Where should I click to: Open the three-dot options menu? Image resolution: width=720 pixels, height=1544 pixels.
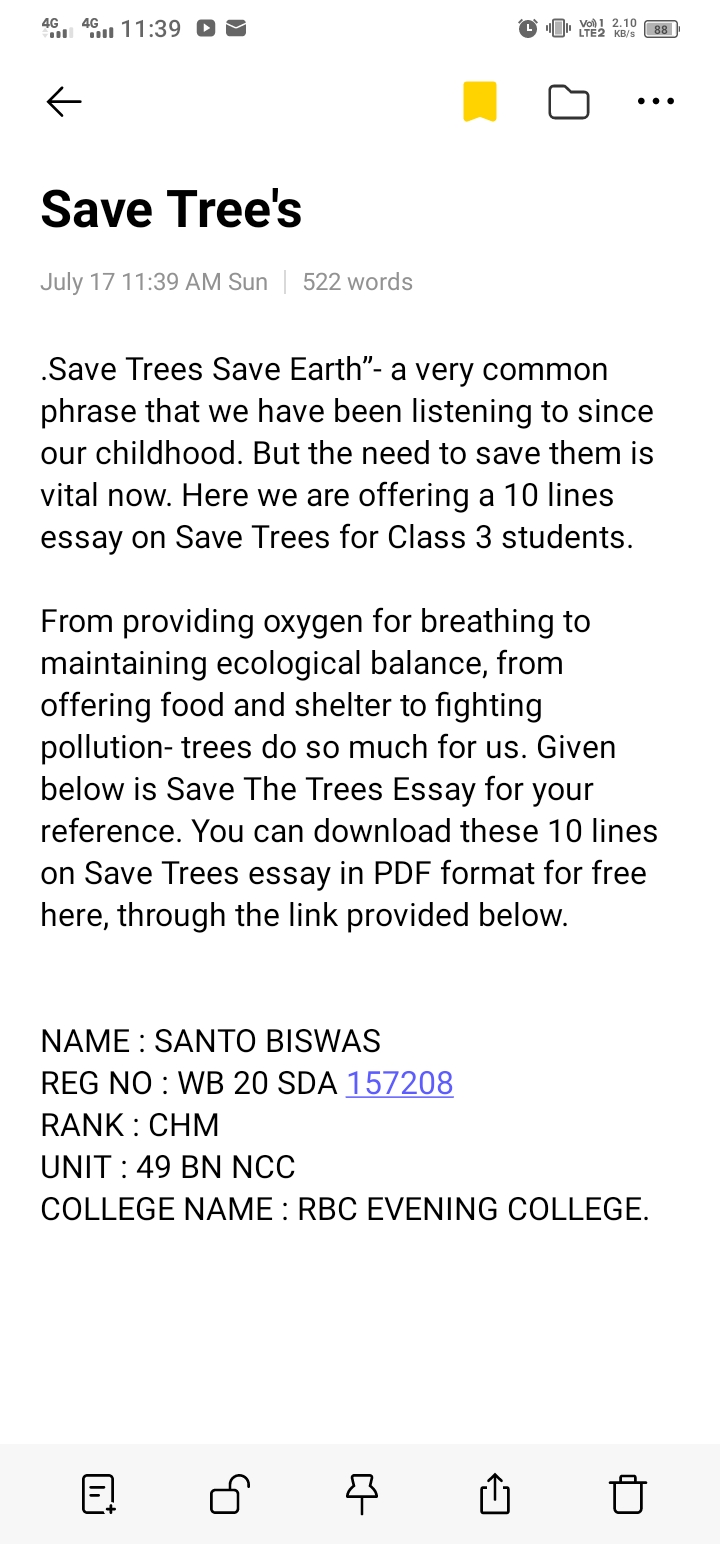655,101
